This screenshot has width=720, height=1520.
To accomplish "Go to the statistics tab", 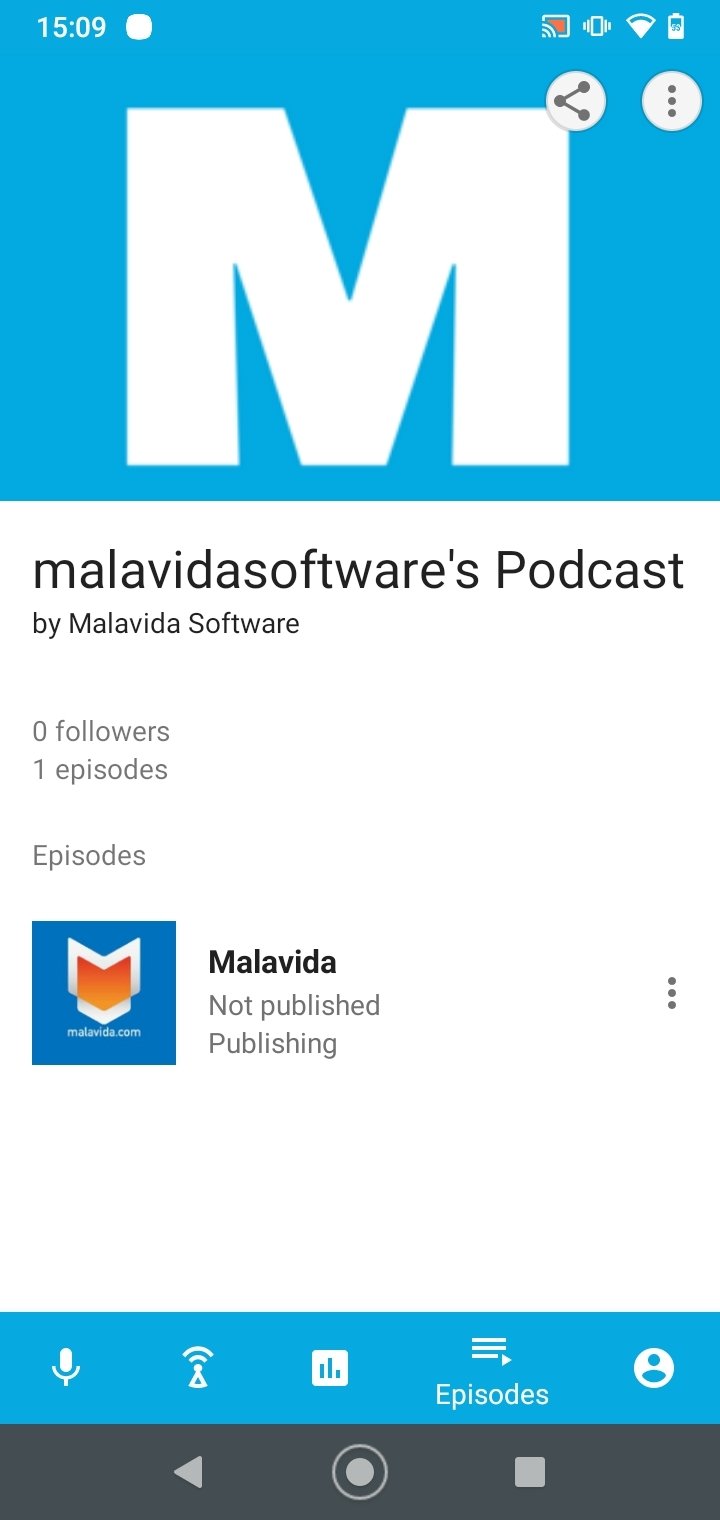I will coord(330,1367).
